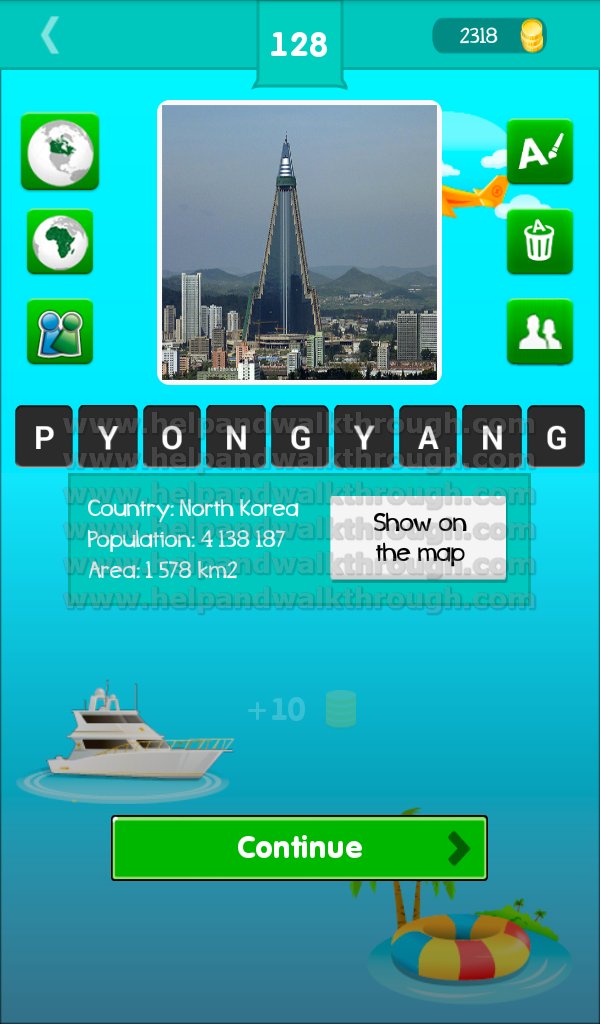Tap the Continue button

pyautogui.click(x=299, y=847)
